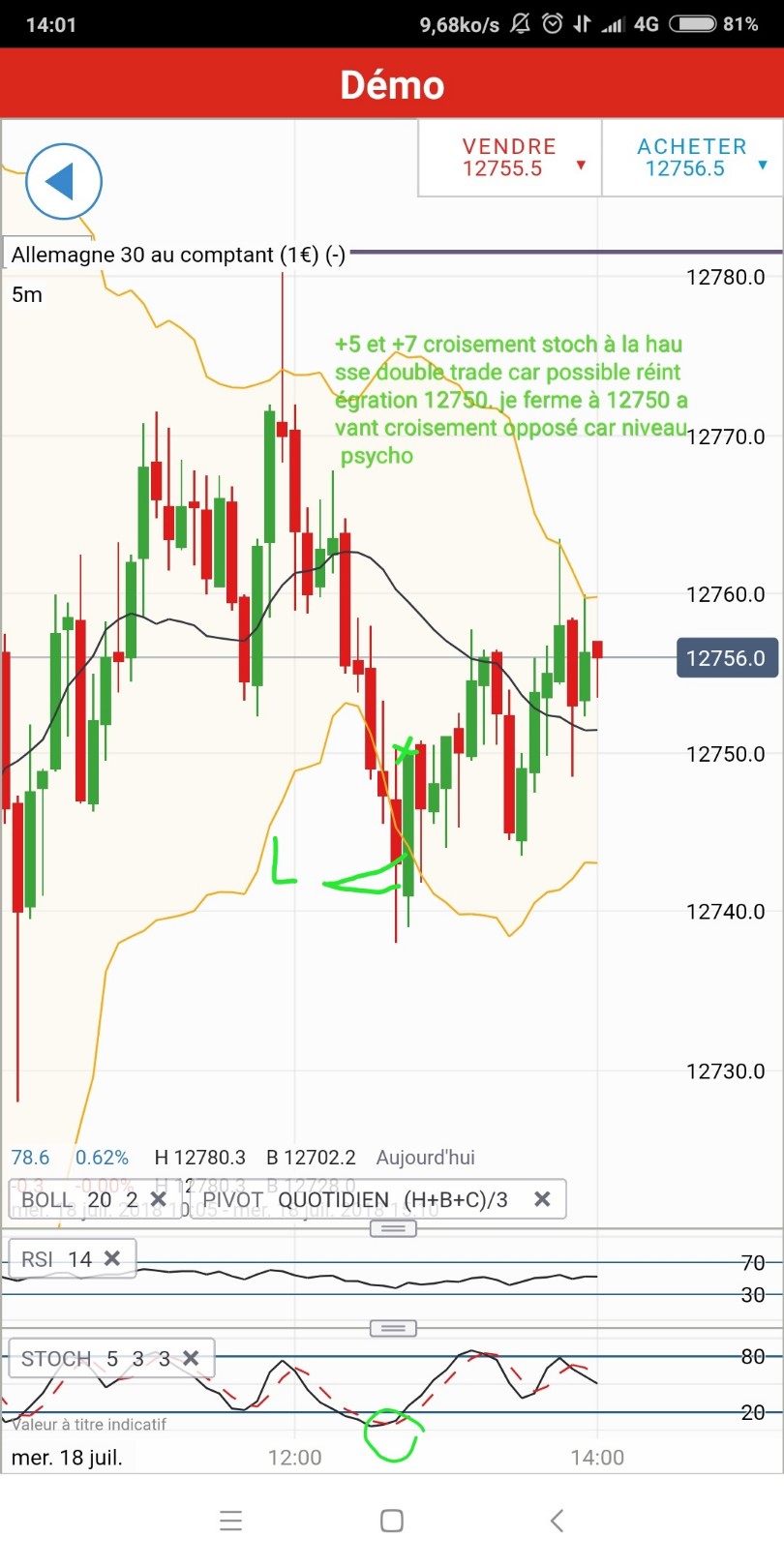Viewport: 784px width, 1568px height.
Task: Remove the PIVOT QUOTIDIEN indicator
Action: click(542, 1199)
